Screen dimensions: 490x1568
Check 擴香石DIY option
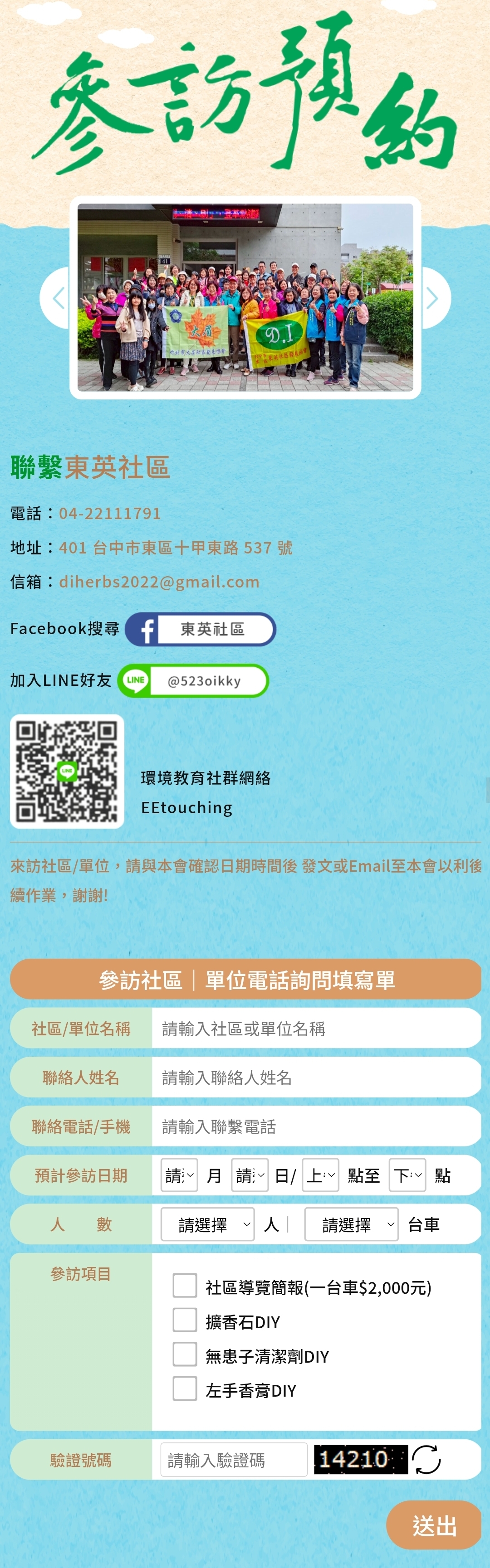click(185, 1320)
